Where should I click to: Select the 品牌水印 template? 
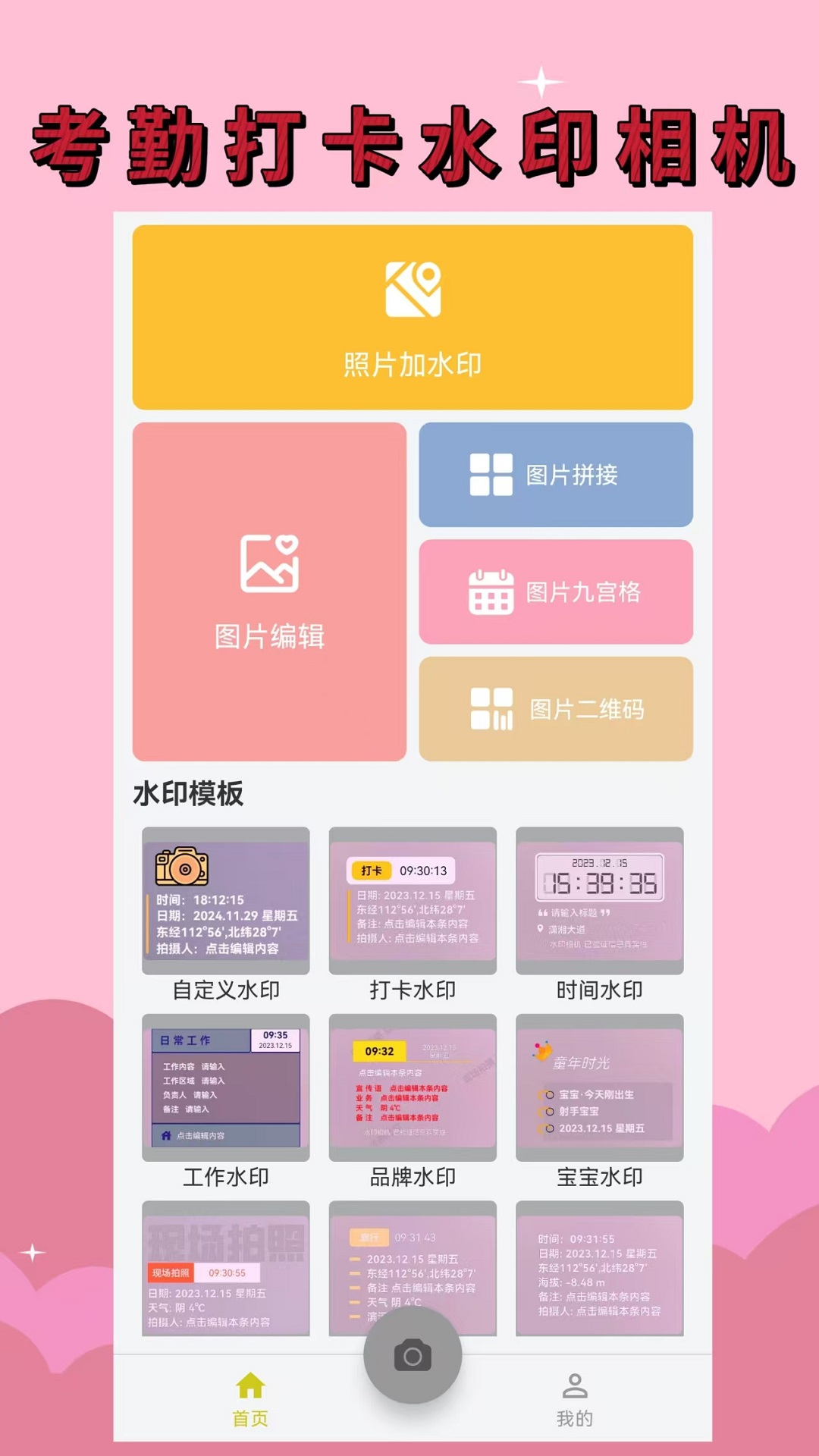(x=412, y=1086)
